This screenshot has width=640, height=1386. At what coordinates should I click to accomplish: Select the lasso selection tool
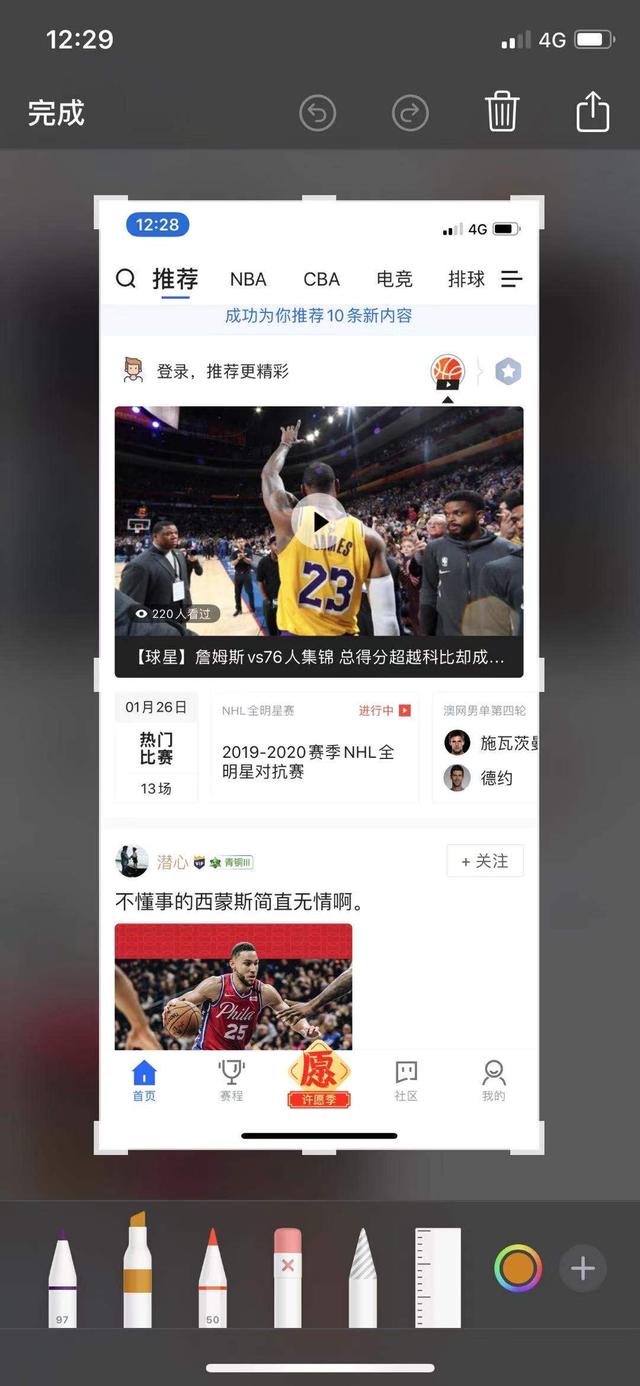tap(363, 1276)
